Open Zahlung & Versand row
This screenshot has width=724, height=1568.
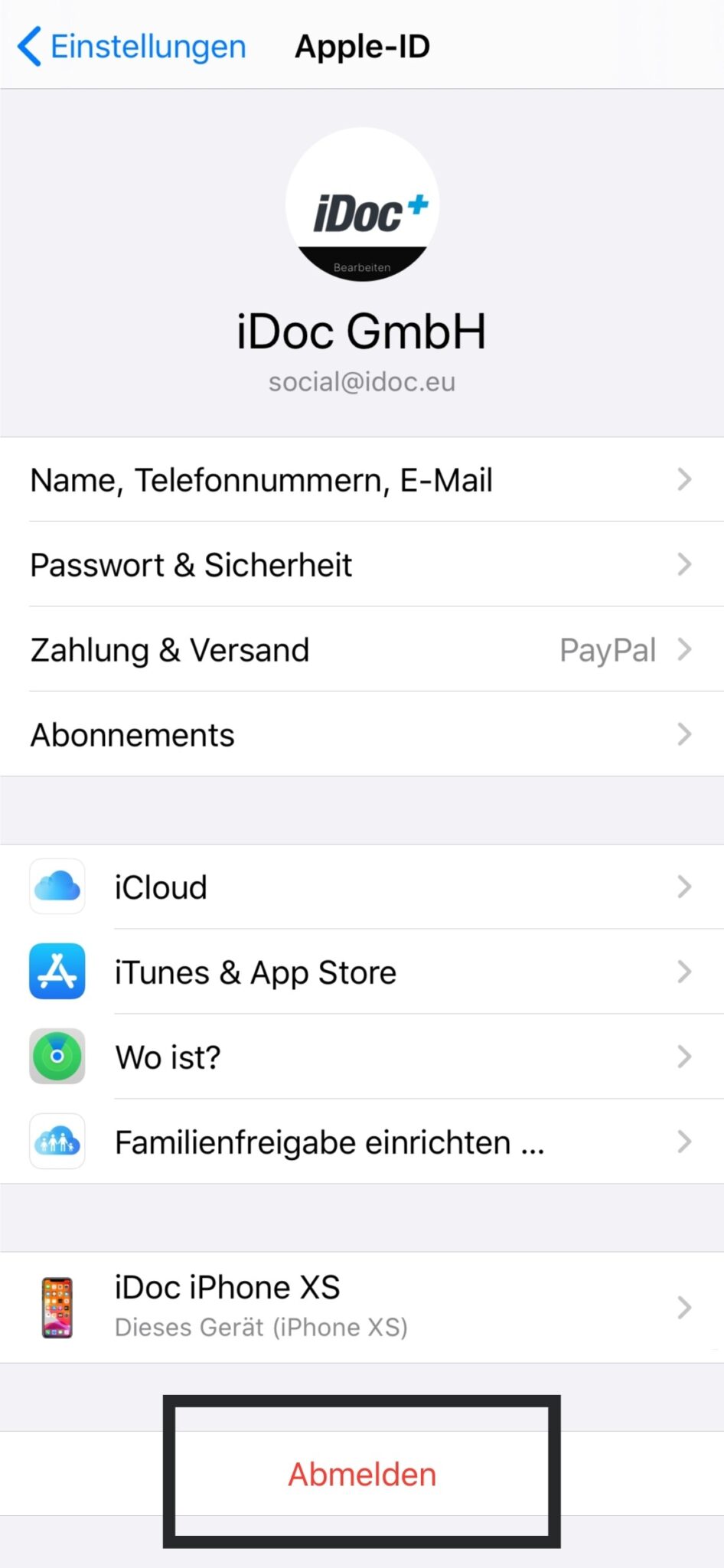pos(361,650)
